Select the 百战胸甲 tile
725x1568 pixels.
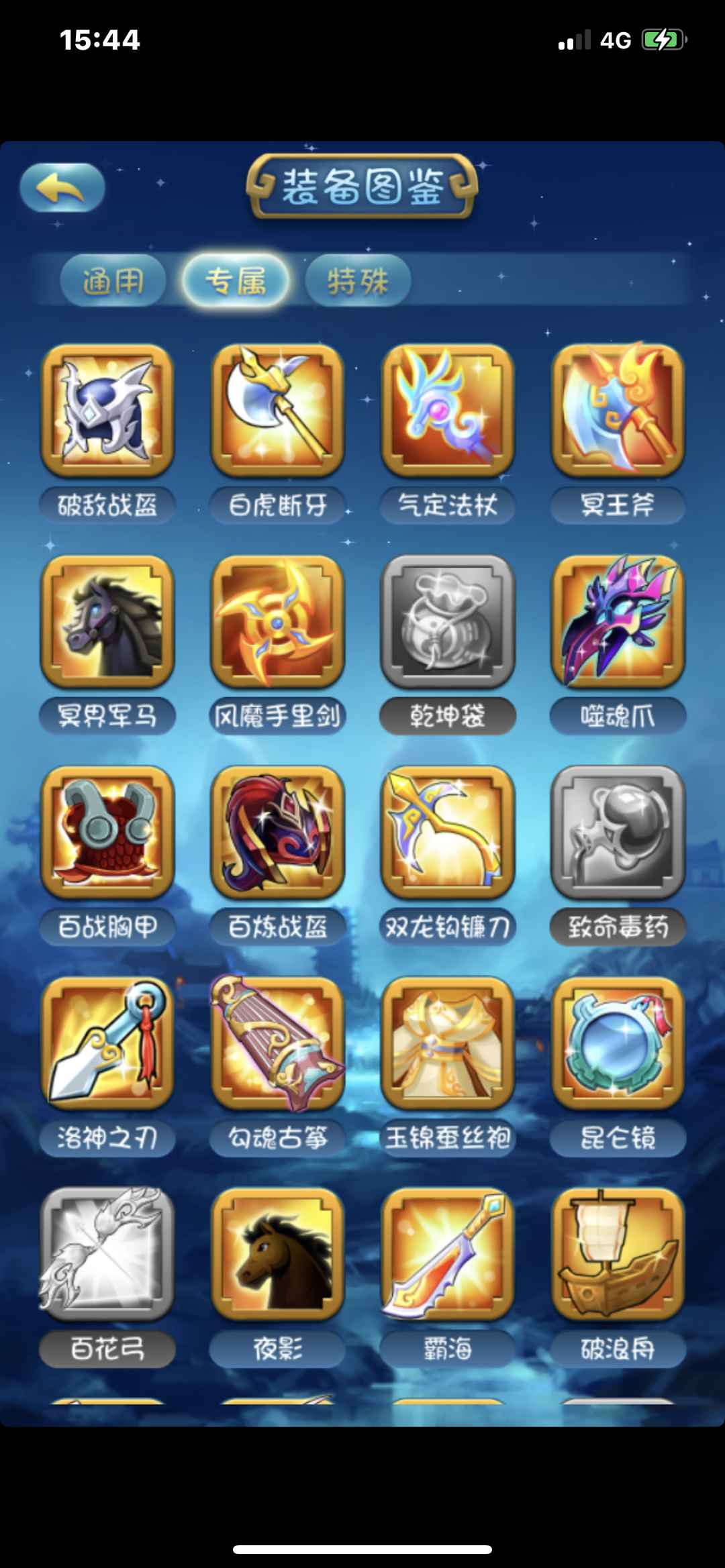pyautogui.click(x=107, y=832)
